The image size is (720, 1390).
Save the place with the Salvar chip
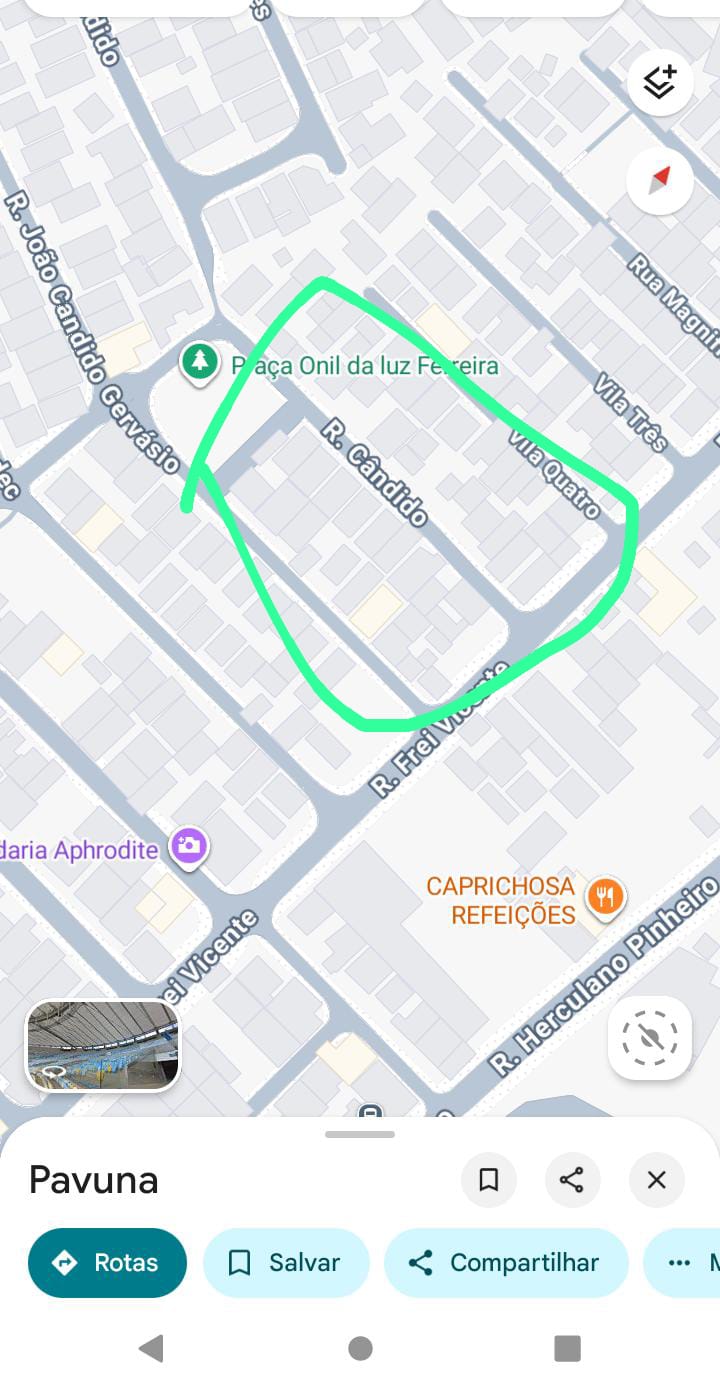pos(286,1263)
